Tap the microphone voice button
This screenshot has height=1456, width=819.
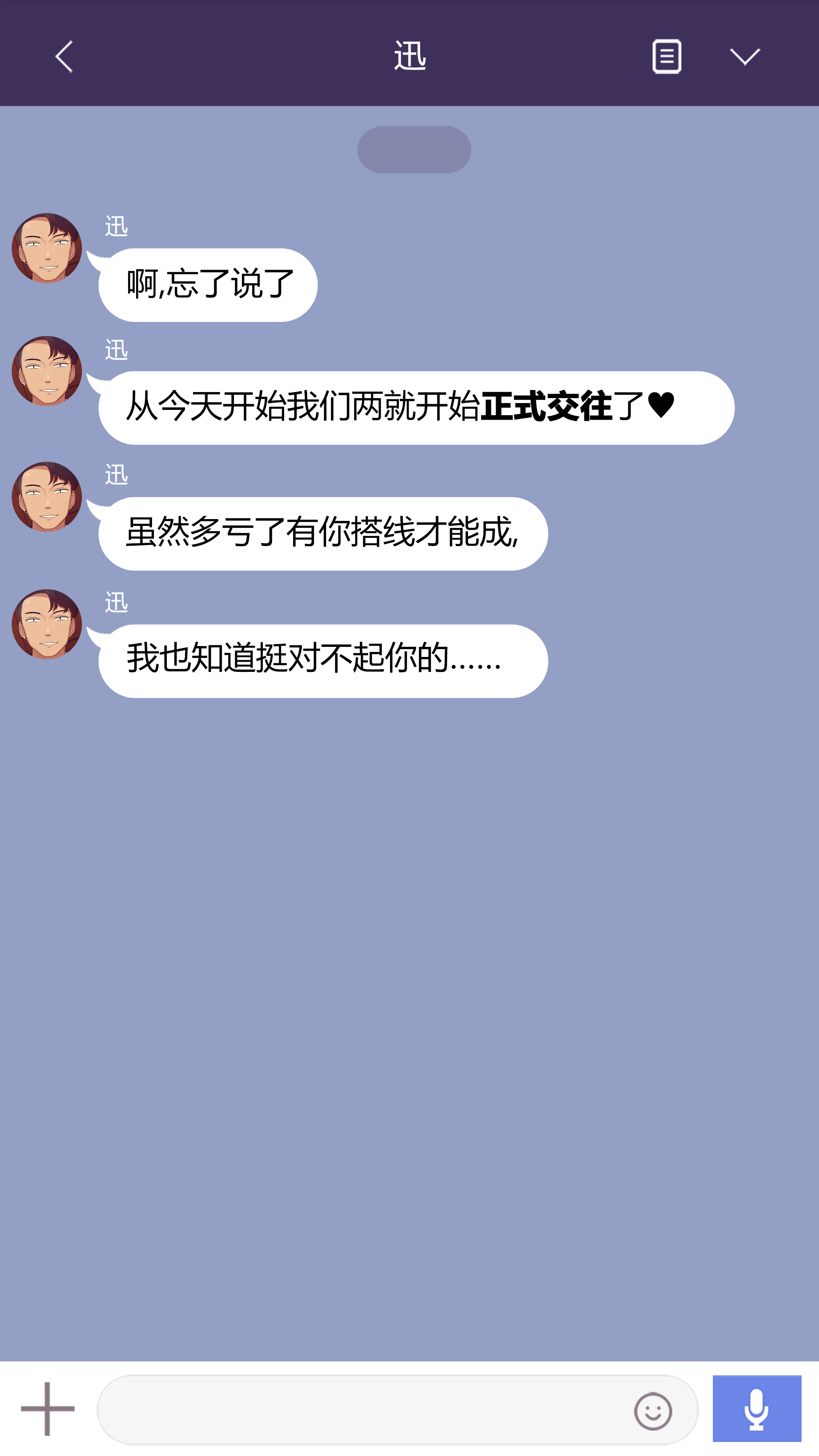(x=756, y=1409)
